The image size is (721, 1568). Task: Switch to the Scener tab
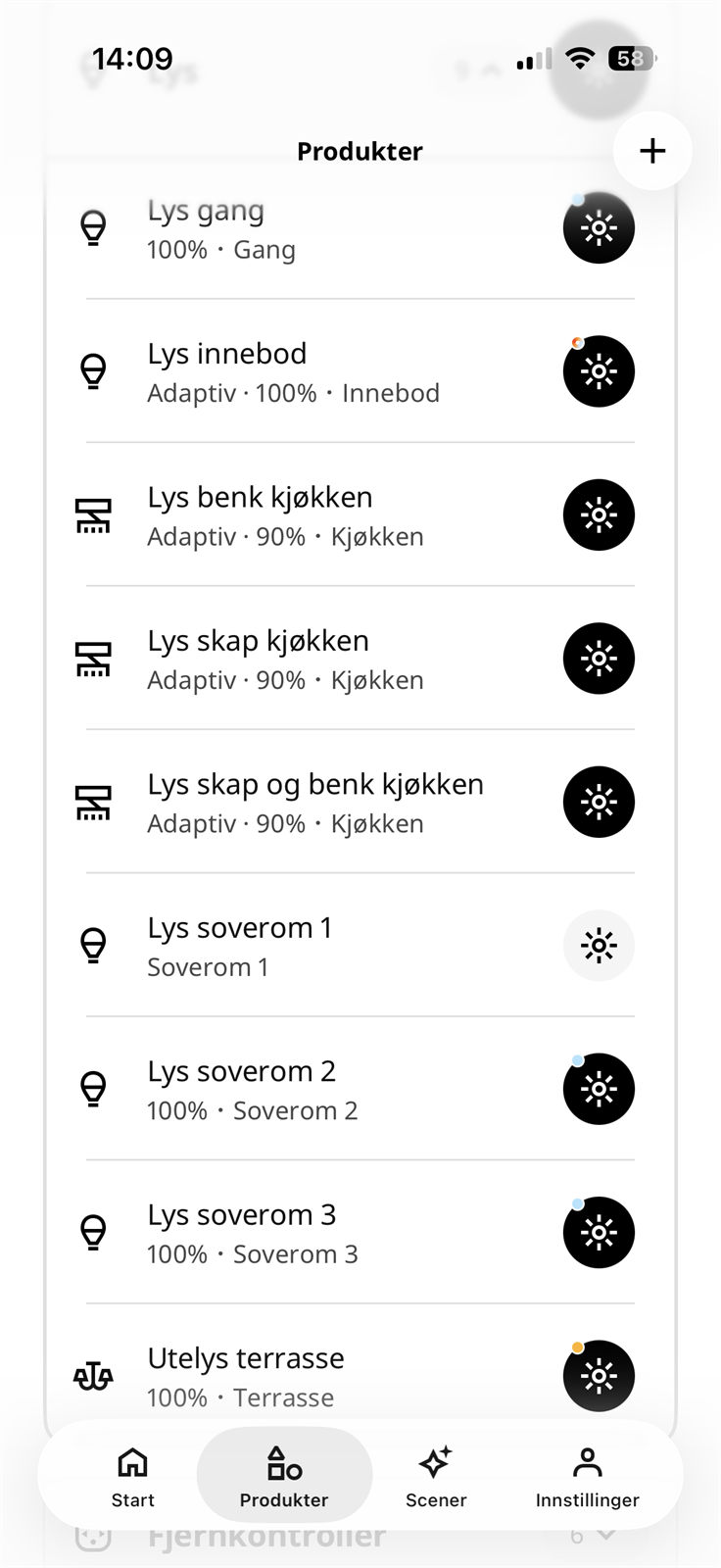[x=435, y=1475]
